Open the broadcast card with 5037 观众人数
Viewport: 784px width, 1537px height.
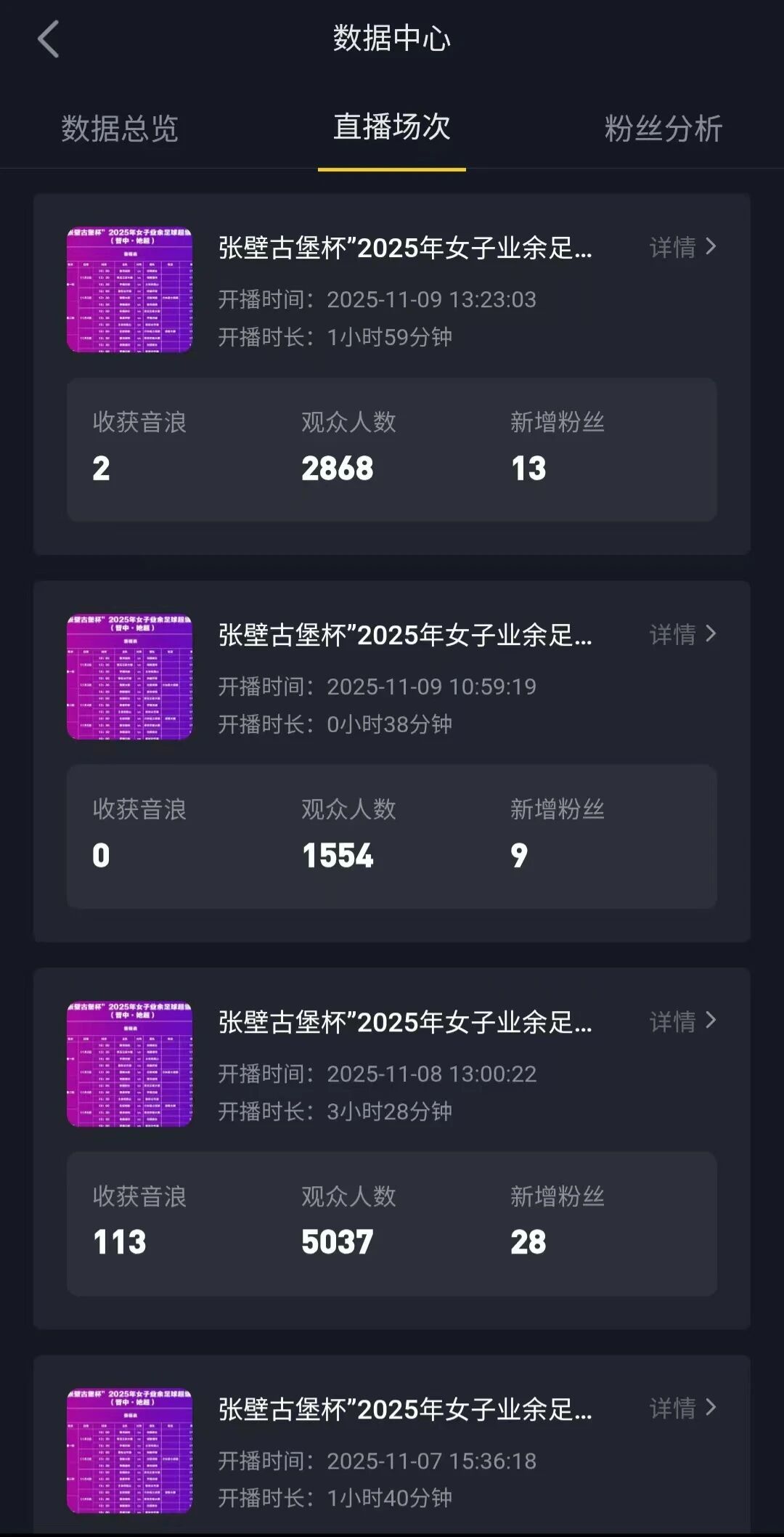[x=392, y=1148]
